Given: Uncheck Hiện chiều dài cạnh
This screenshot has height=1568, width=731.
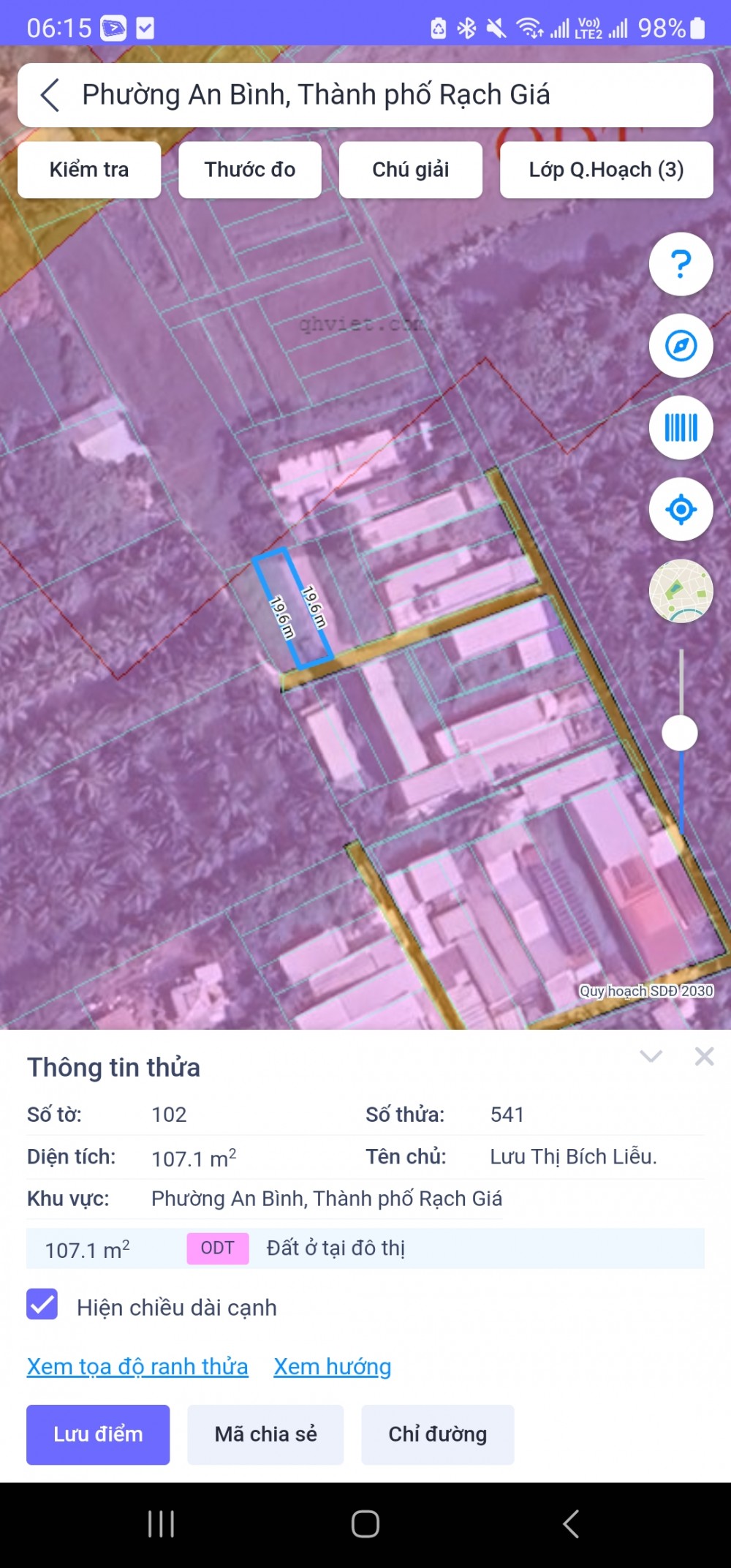Looking at the screenshot, I should pos(42,1304).
